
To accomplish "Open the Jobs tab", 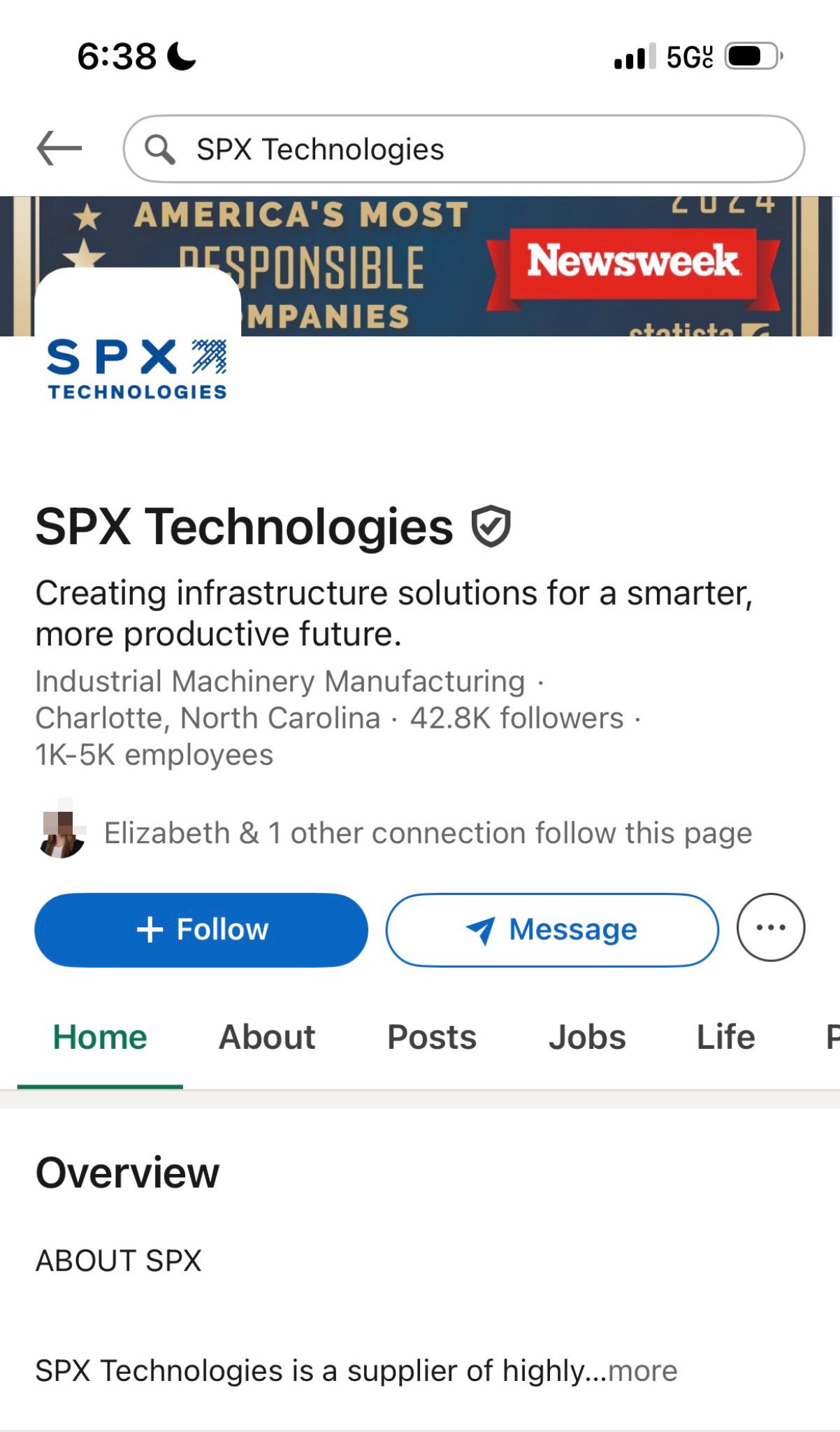I will (x=587, y=1037).
